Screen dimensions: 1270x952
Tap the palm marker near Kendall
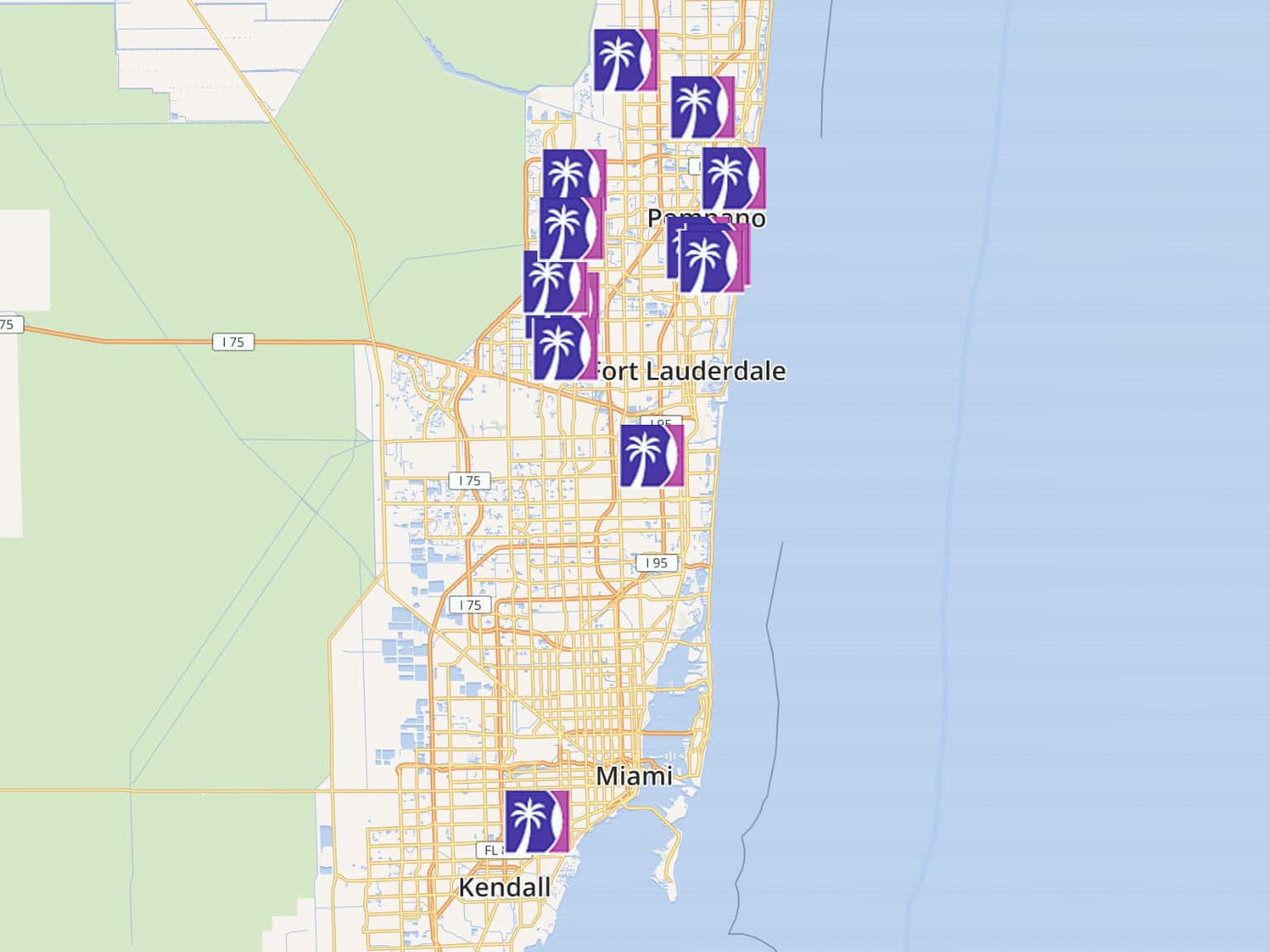point(537,821)
